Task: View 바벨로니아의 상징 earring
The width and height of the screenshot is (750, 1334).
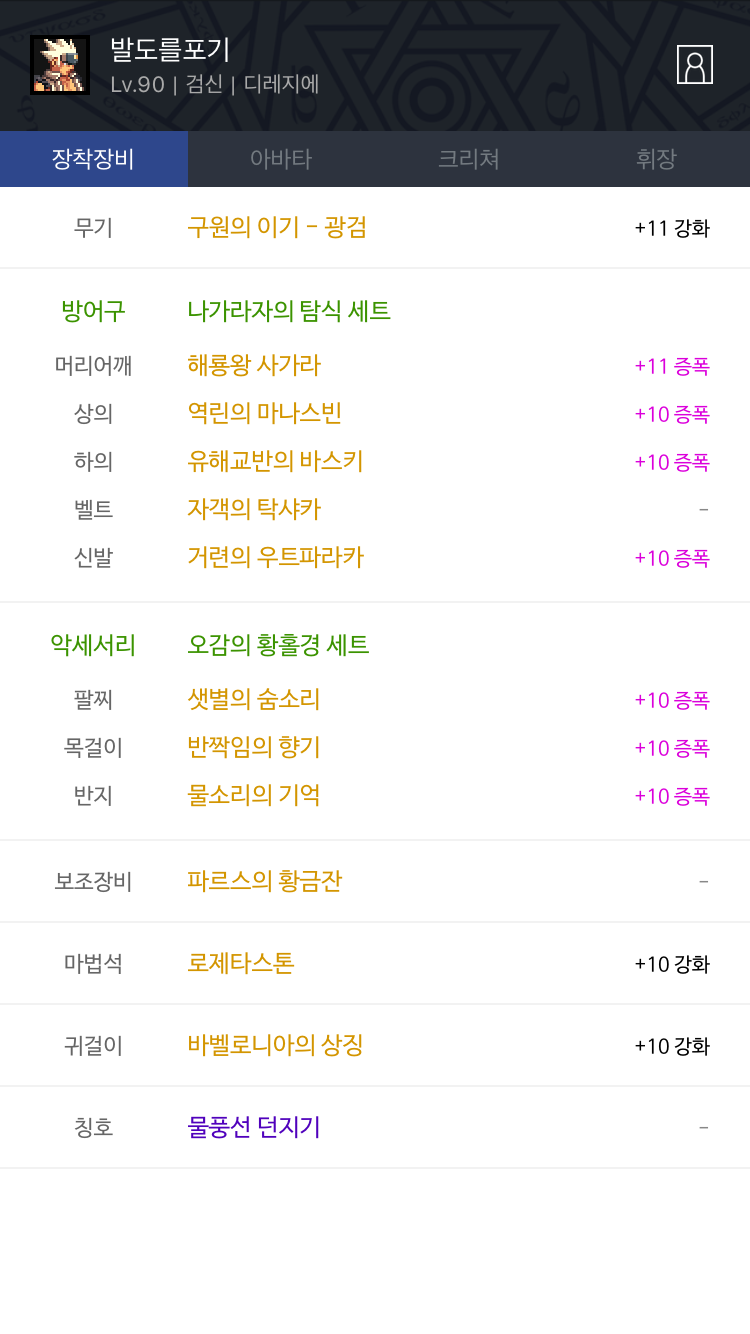Action: pyautogui.click(x=275, y=1045)
